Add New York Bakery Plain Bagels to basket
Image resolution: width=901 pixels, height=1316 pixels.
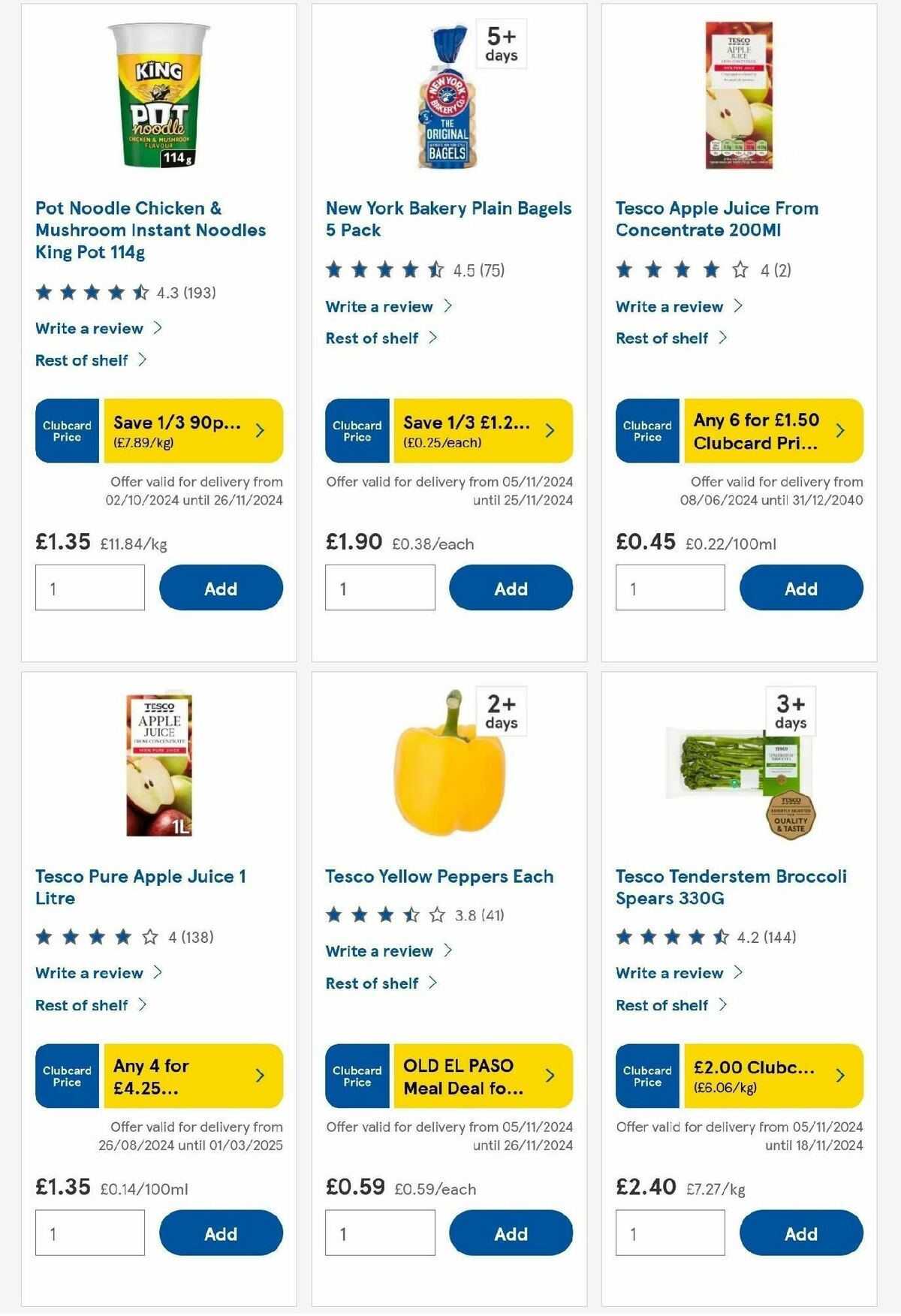(511, 589)
